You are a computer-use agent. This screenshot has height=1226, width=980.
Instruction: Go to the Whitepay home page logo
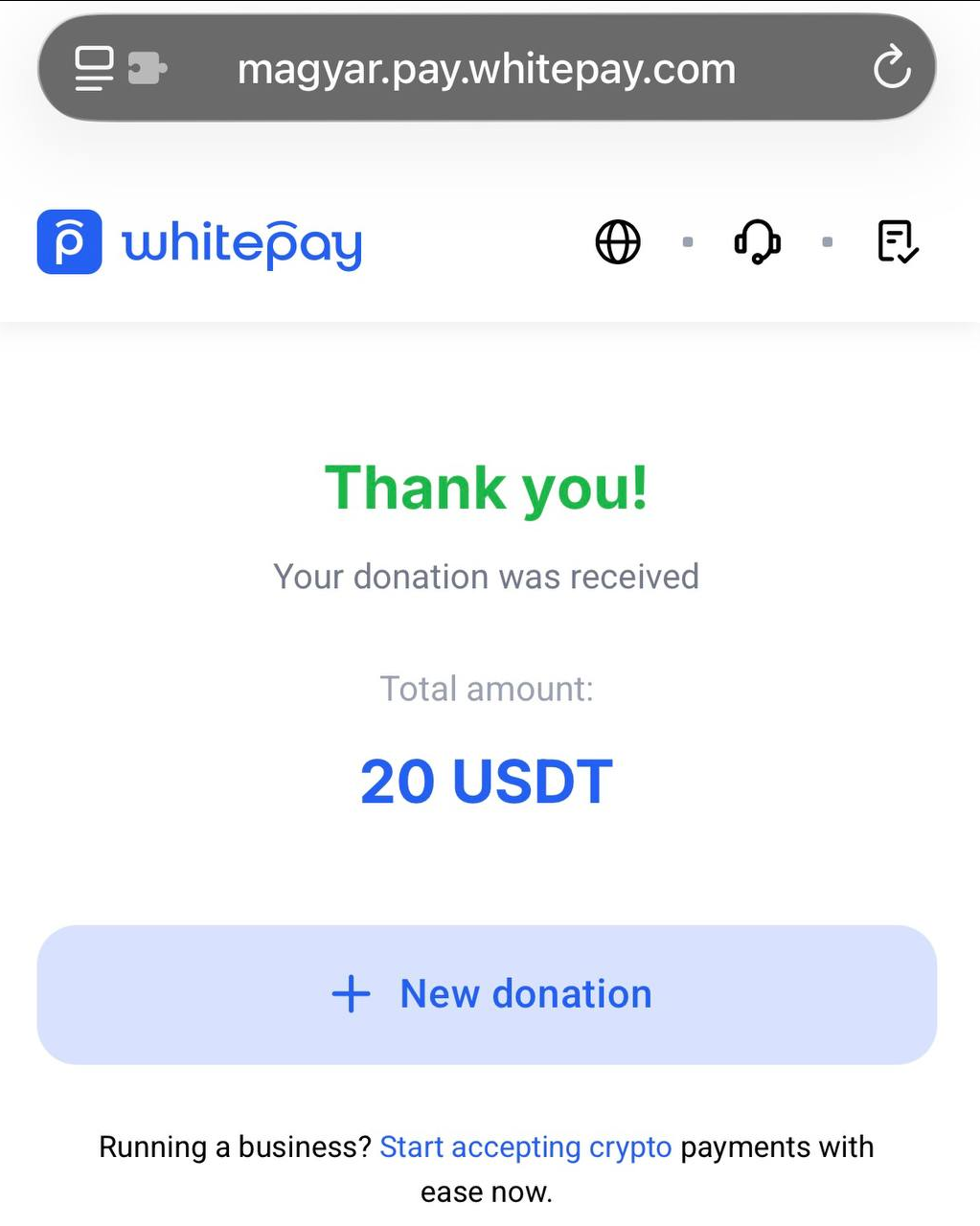200,242
